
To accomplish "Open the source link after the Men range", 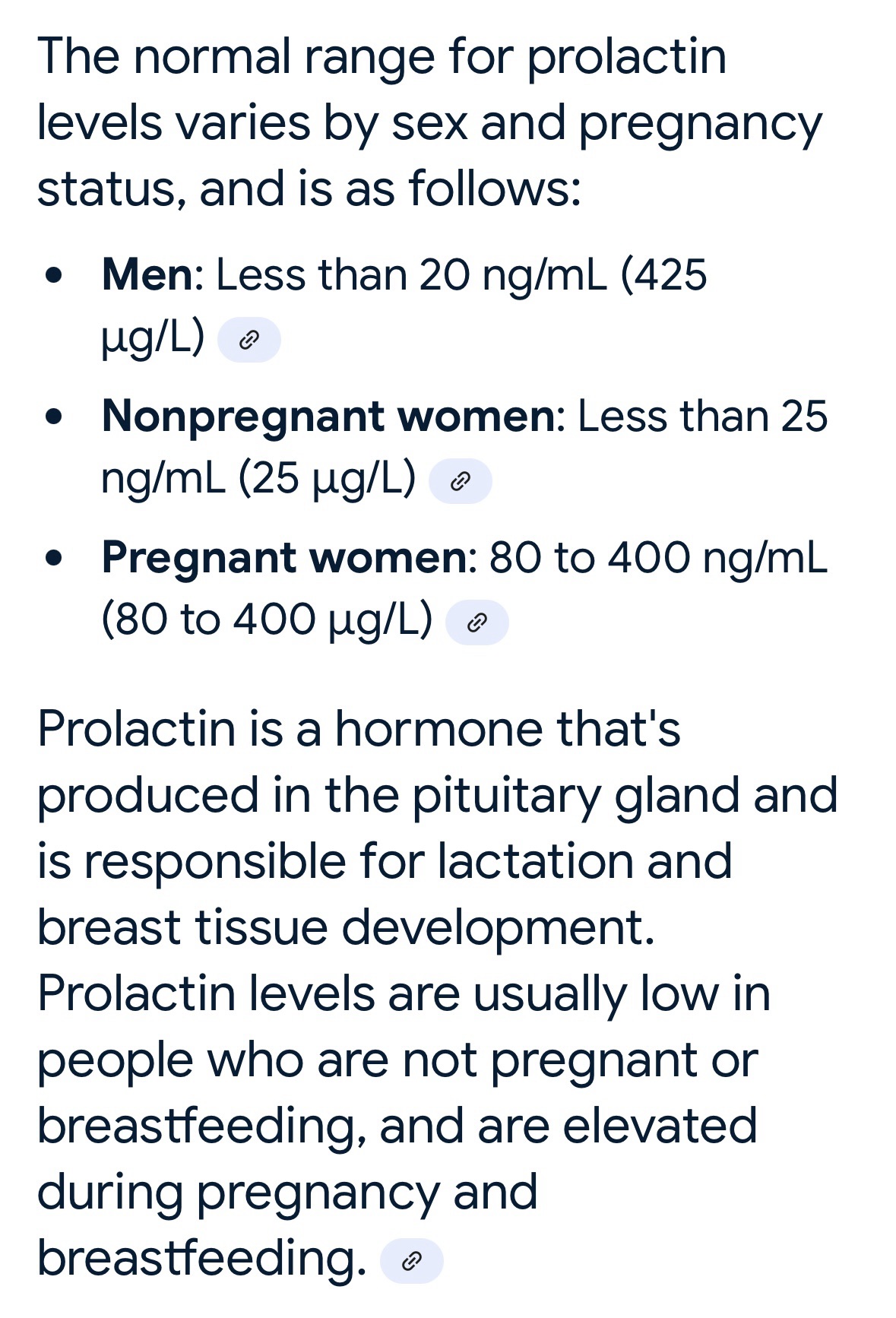I will point(249,340).
